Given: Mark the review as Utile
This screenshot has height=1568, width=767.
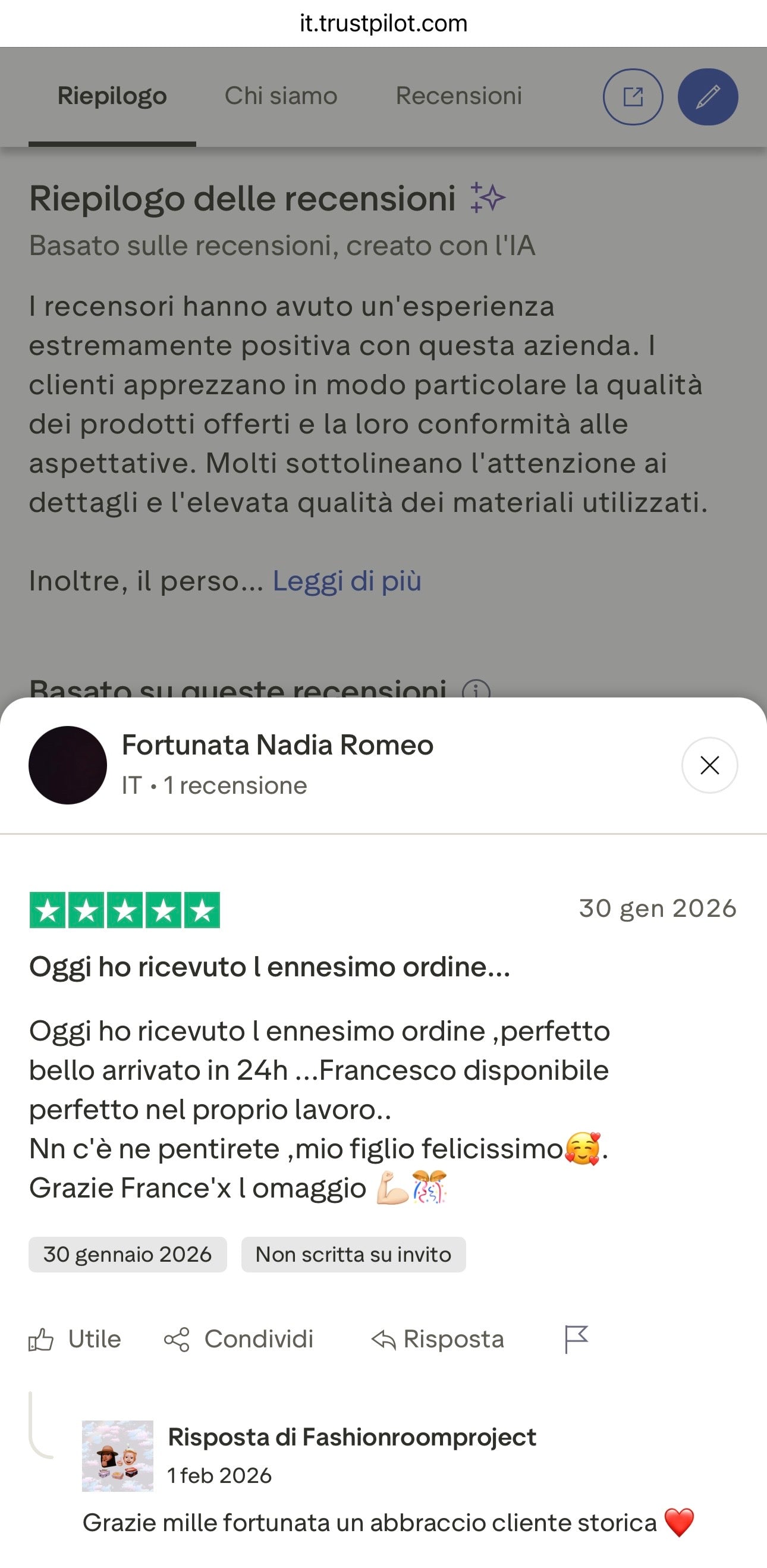Looking at the screenshot, I should click(x=76, y=1339).
